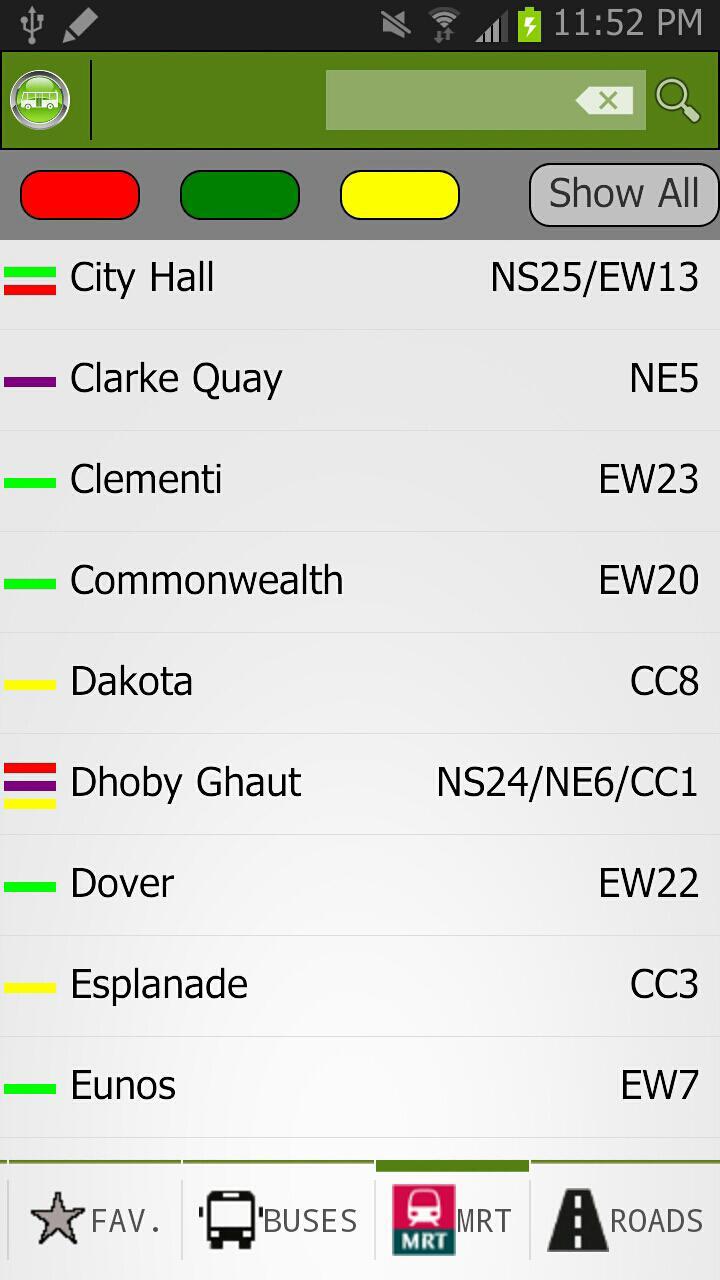This screenshot has height=1280, width=720.
Task: Clear the search text
Action: [x=604, y=100]
